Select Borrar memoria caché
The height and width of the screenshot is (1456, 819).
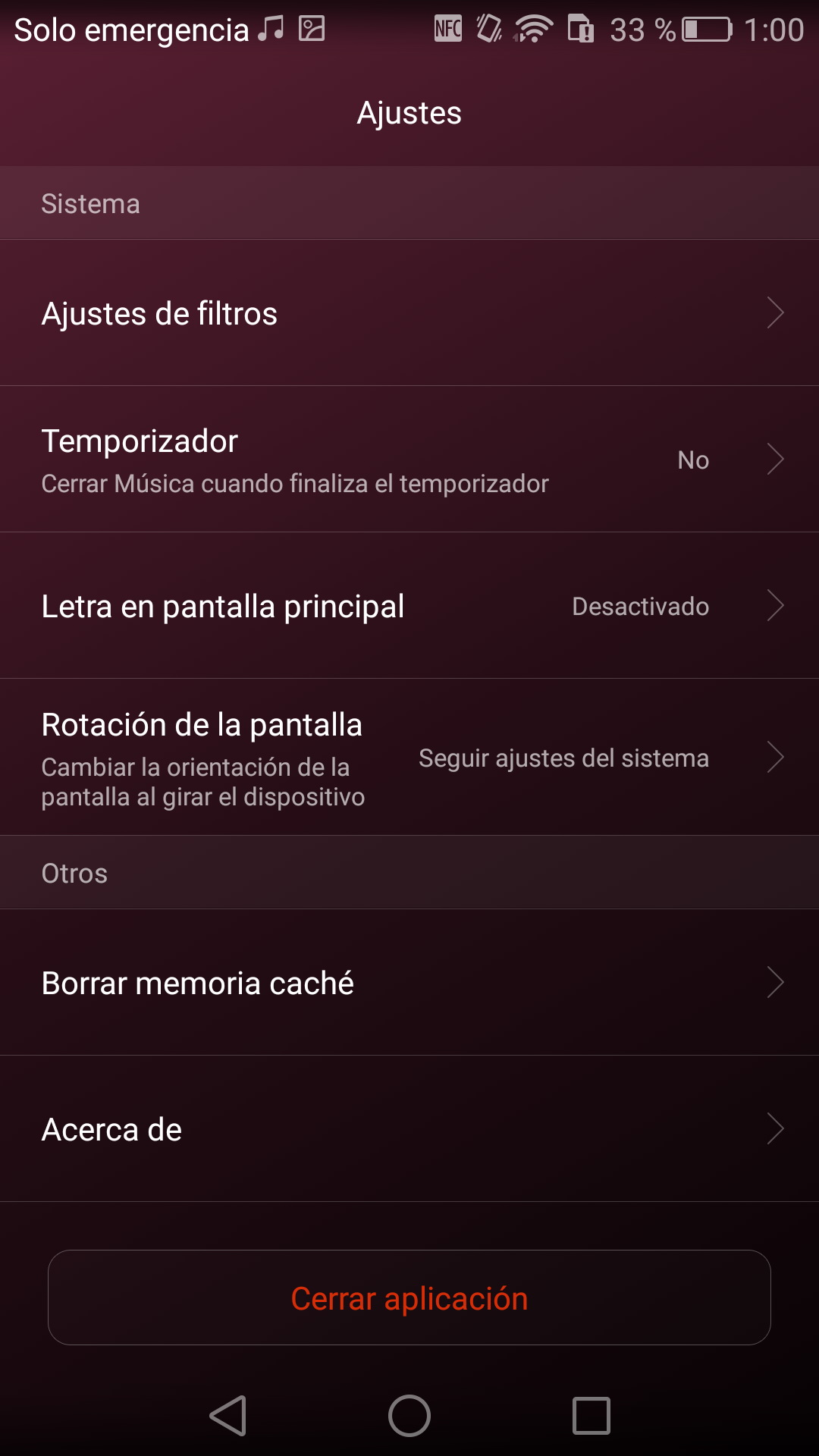pyautogui.click(x=409, y=983)
